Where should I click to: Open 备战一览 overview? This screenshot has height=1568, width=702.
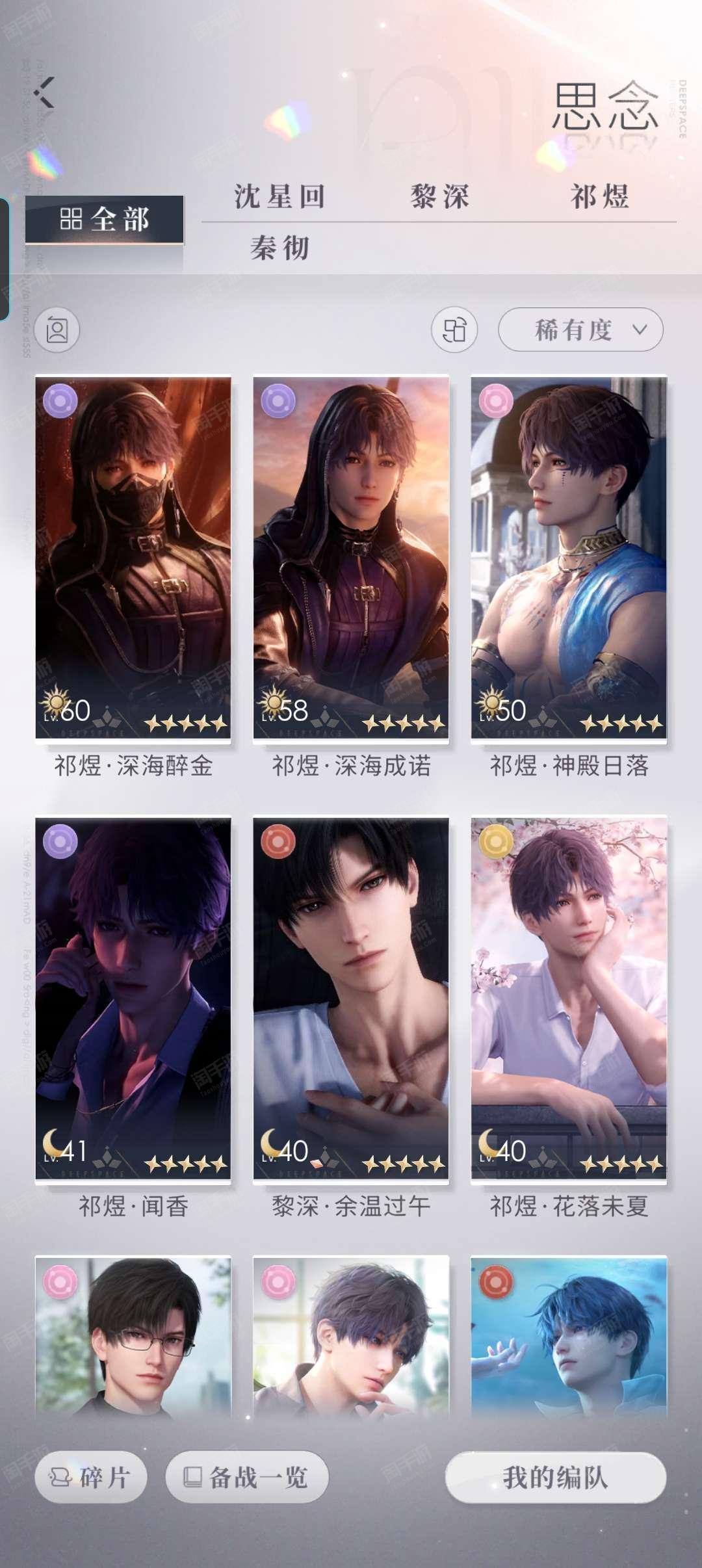point(247,1478)
